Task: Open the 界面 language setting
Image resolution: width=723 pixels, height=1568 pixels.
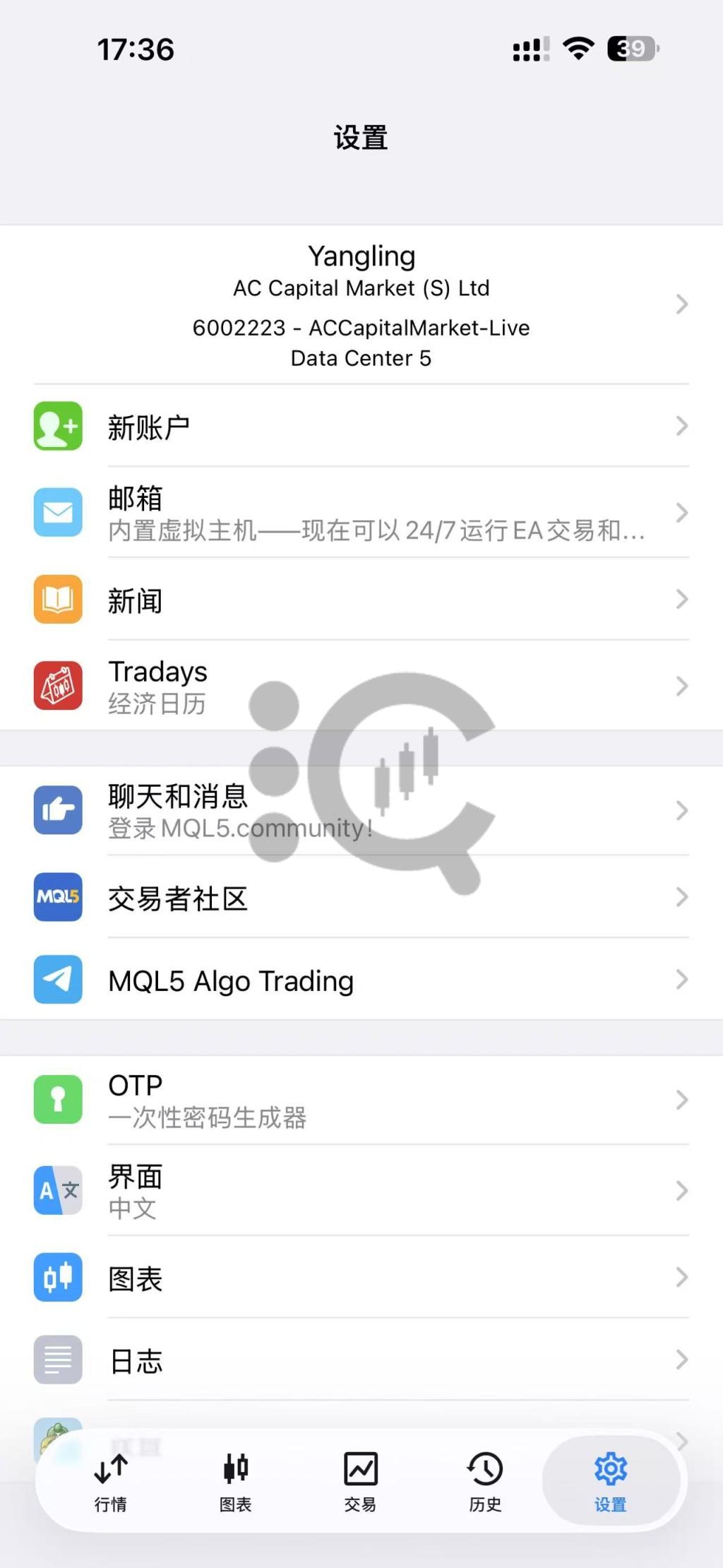Action: pyautogui.click(x=361, y=1191)
